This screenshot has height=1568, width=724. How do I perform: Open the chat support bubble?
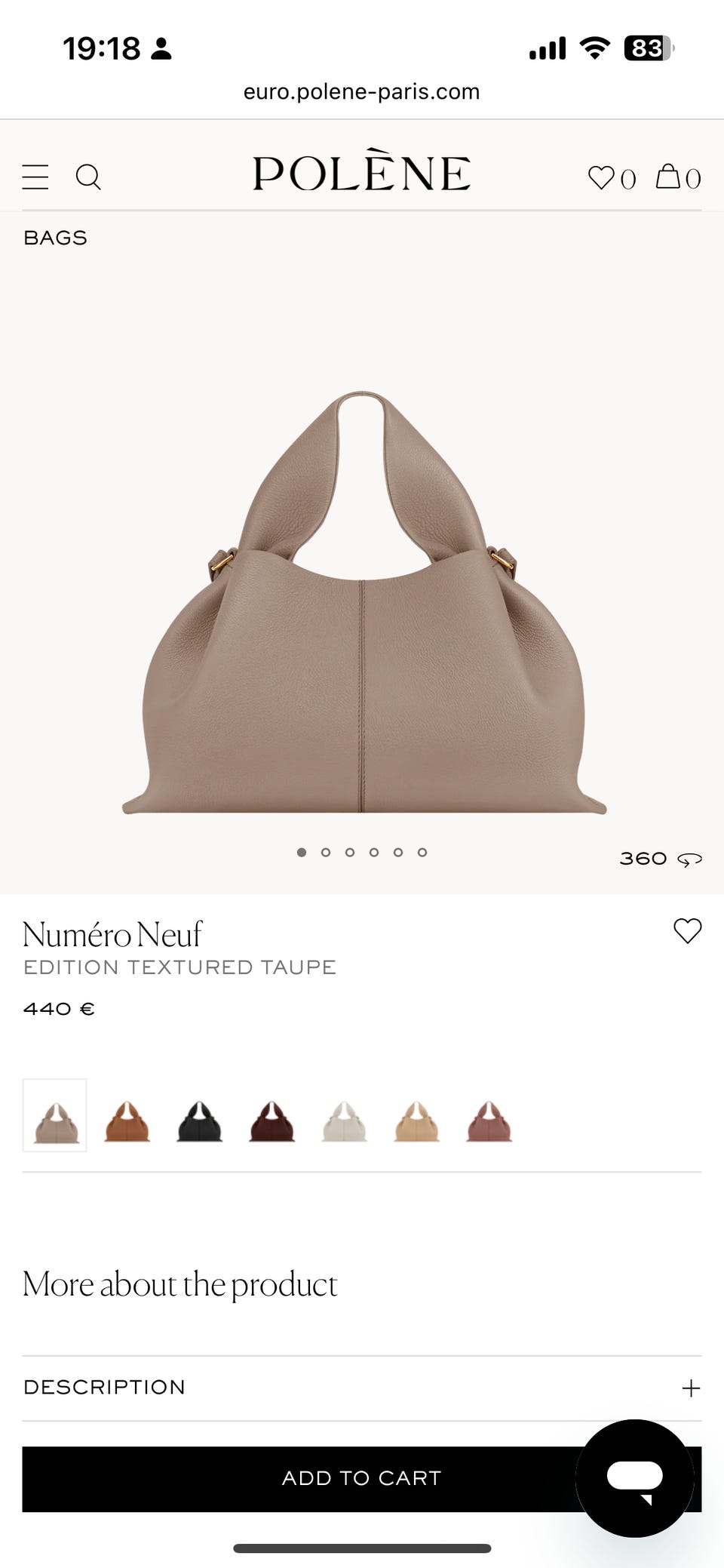(x=635, y=1478)
